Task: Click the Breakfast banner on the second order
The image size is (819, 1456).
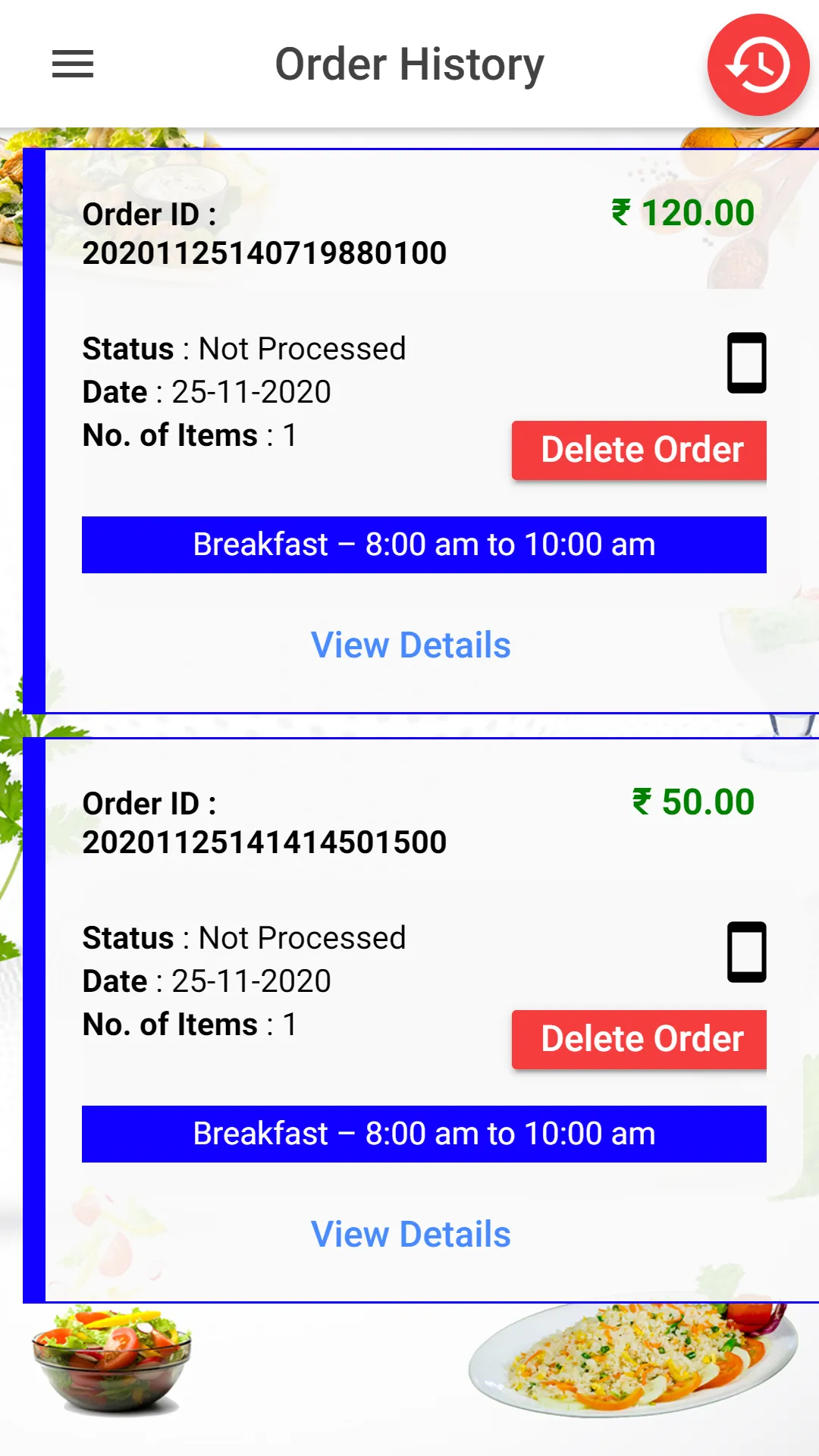Action: (424, 1134)
